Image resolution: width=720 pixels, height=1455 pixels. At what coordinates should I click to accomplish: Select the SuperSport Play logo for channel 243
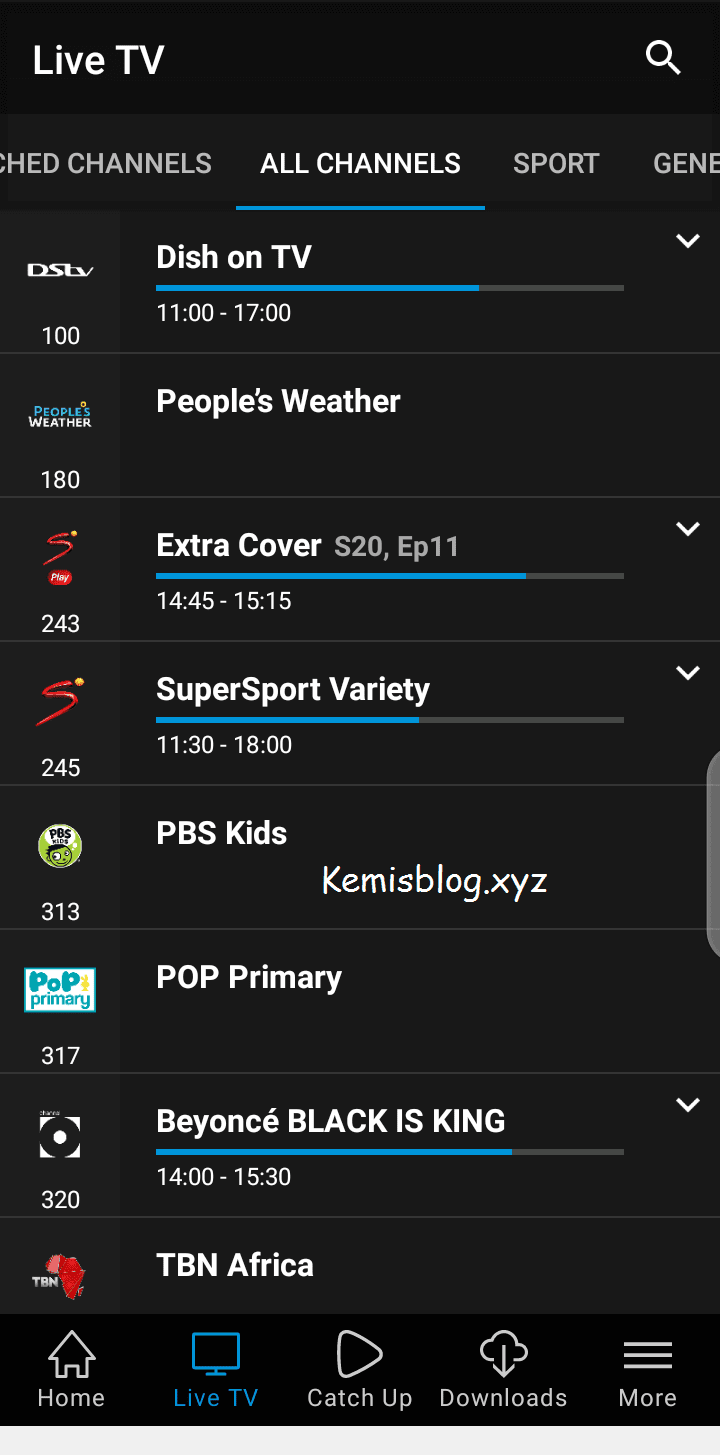(x=59, y=560)
